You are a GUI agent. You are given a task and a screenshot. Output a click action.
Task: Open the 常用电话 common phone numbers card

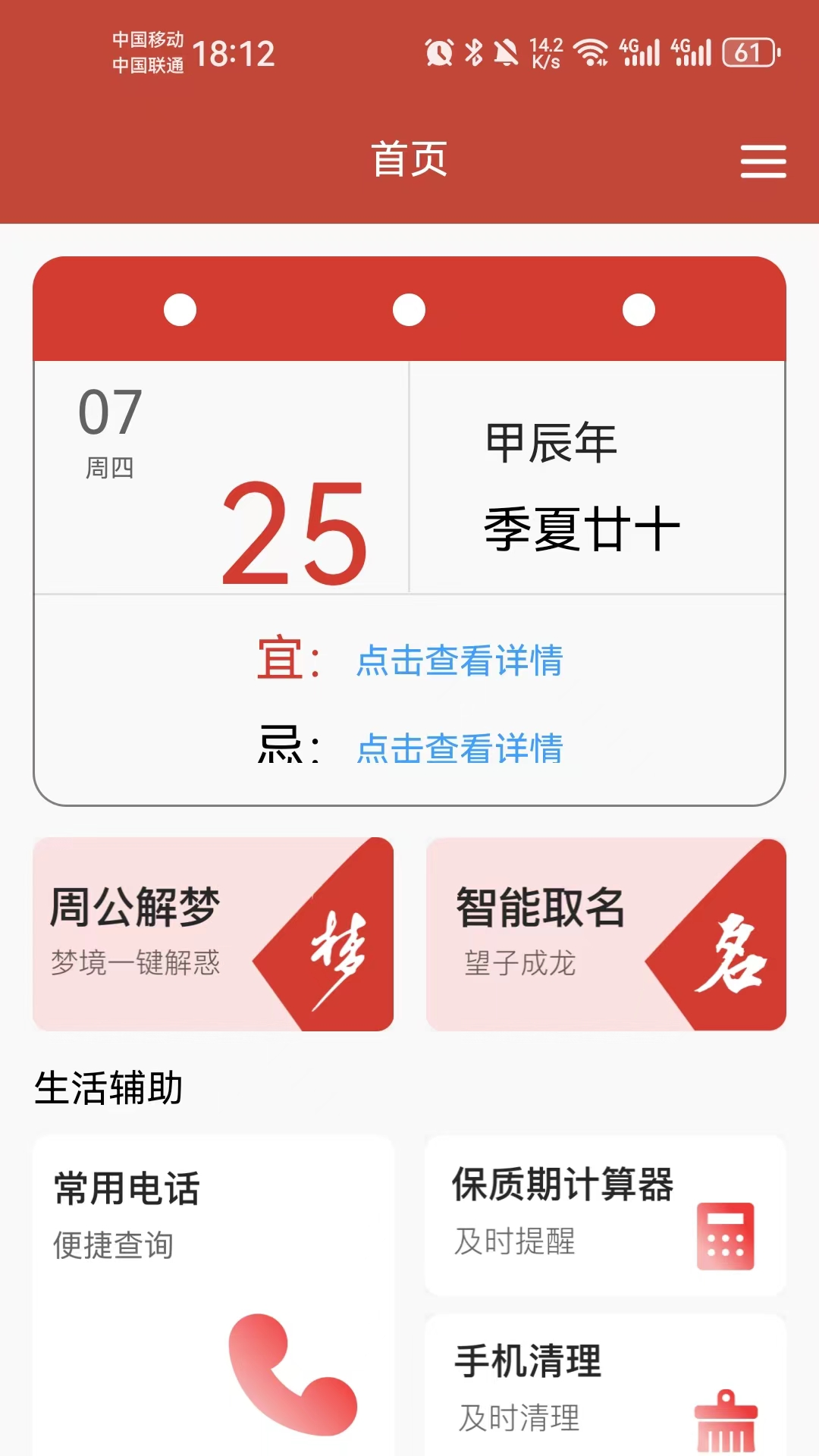coord(212,1289)
